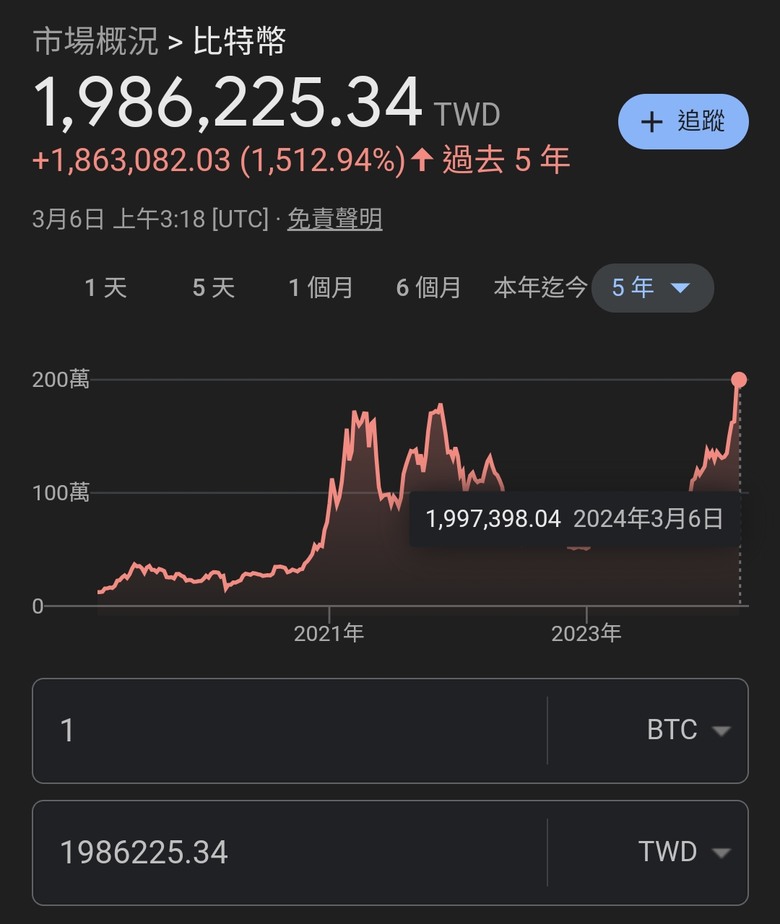The width and height of the screenshot is (780, 924).
Task: Select the 1 個月 time range
Action: (320, 288)
